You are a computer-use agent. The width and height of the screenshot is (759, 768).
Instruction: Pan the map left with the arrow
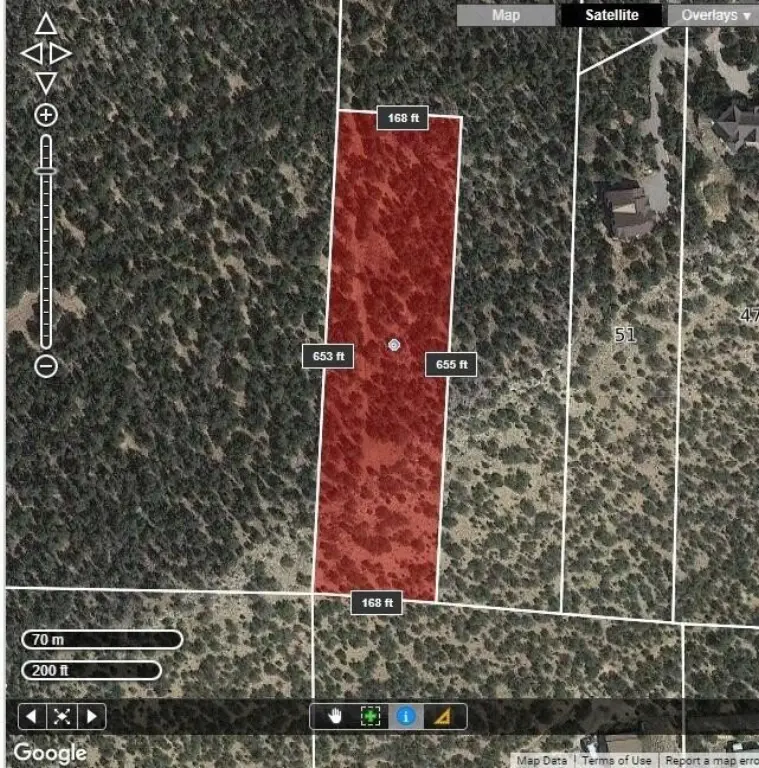click(31, 53)
